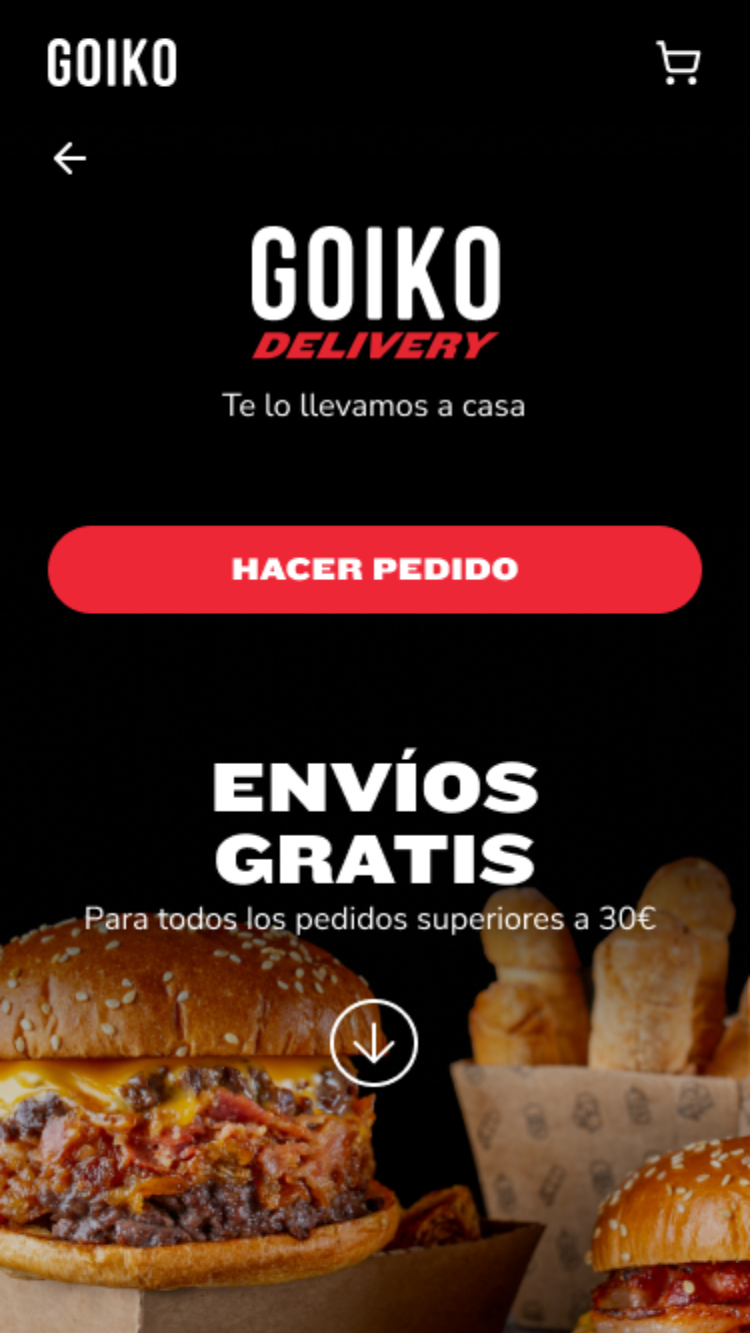Navigate back using the left arrow
Screen dimensions: 750x1333
pos(70,156)
